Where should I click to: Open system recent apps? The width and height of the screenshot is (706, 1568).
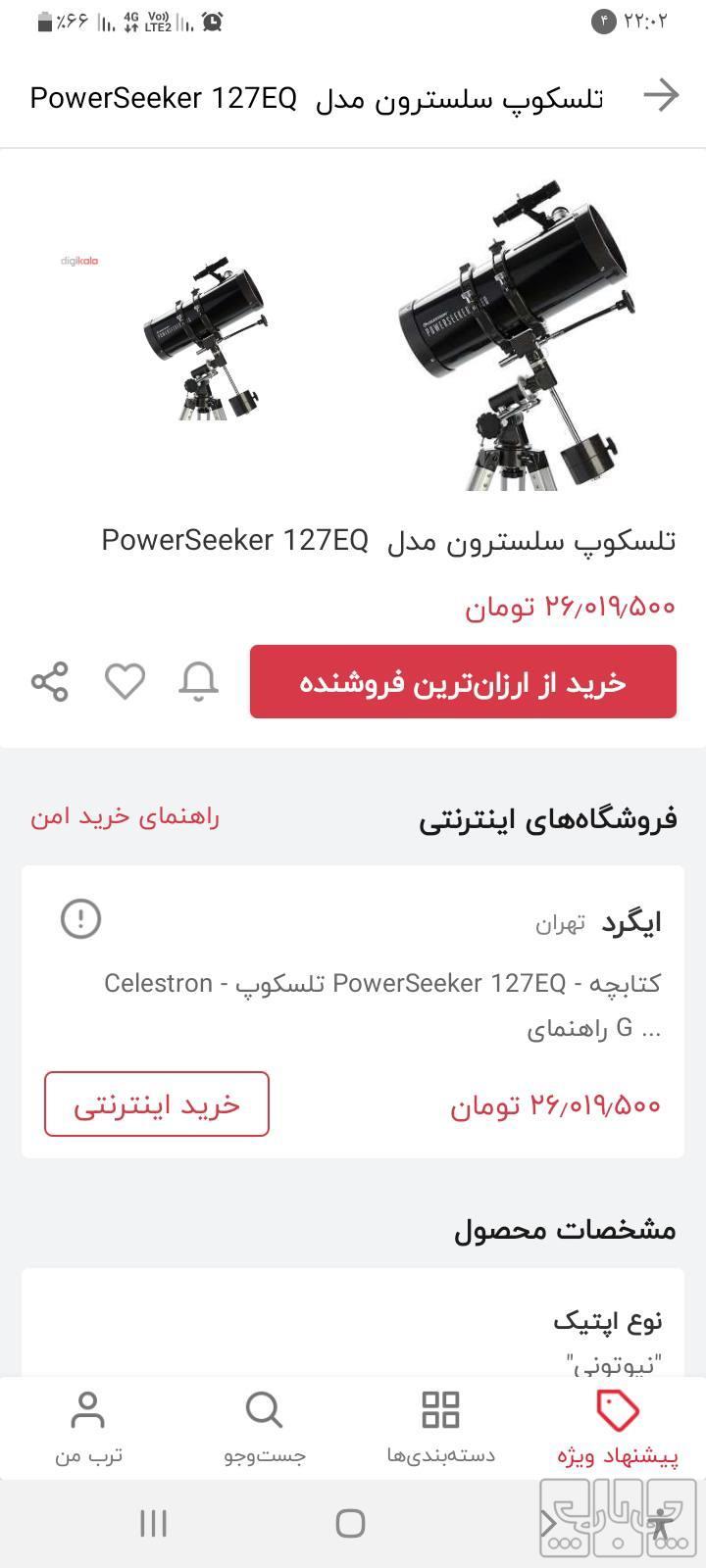pos(154,1523)
